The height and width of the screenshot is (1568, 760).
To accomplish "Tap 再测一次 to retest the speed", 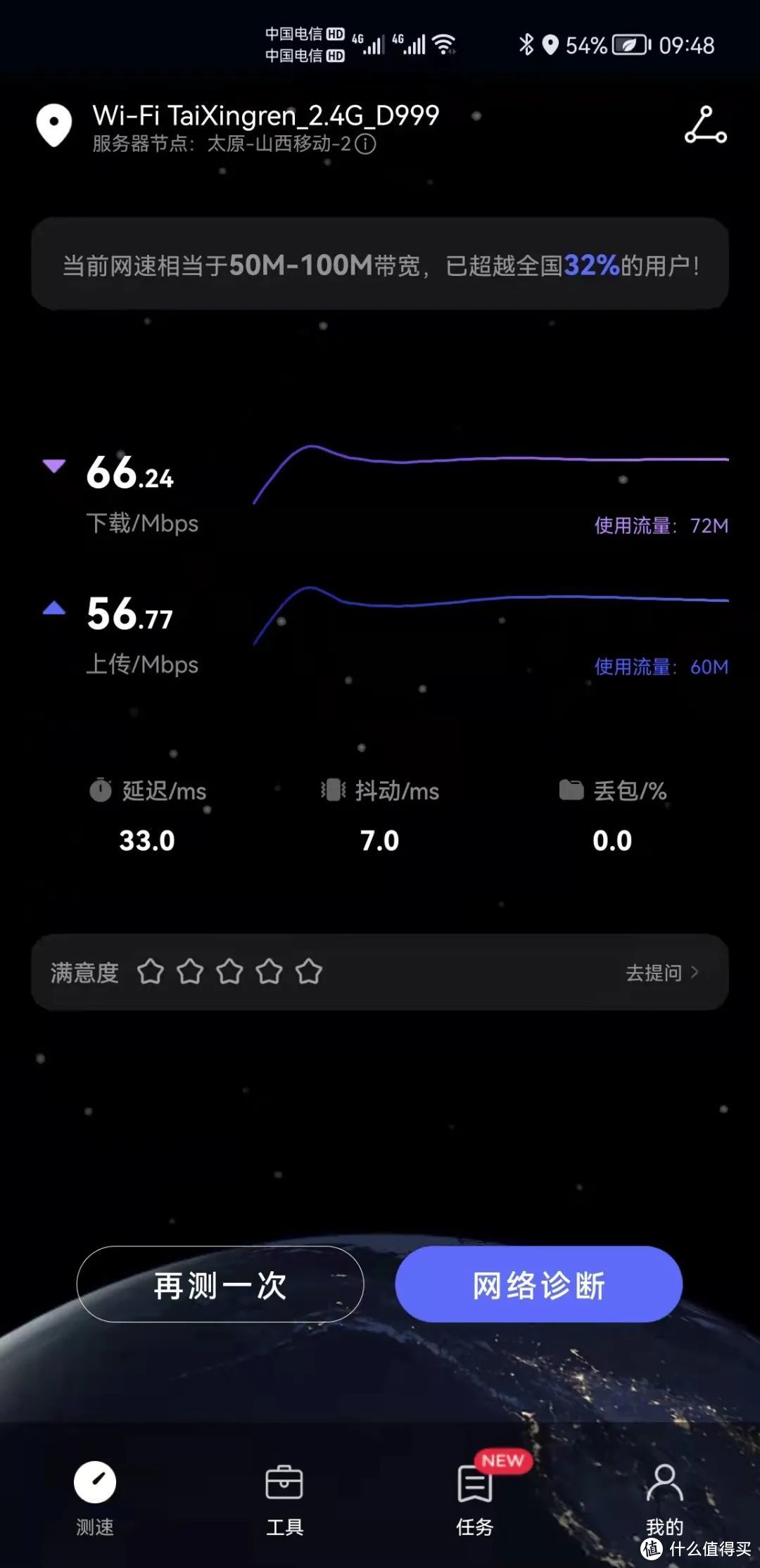I will (x=220, y=1284).
